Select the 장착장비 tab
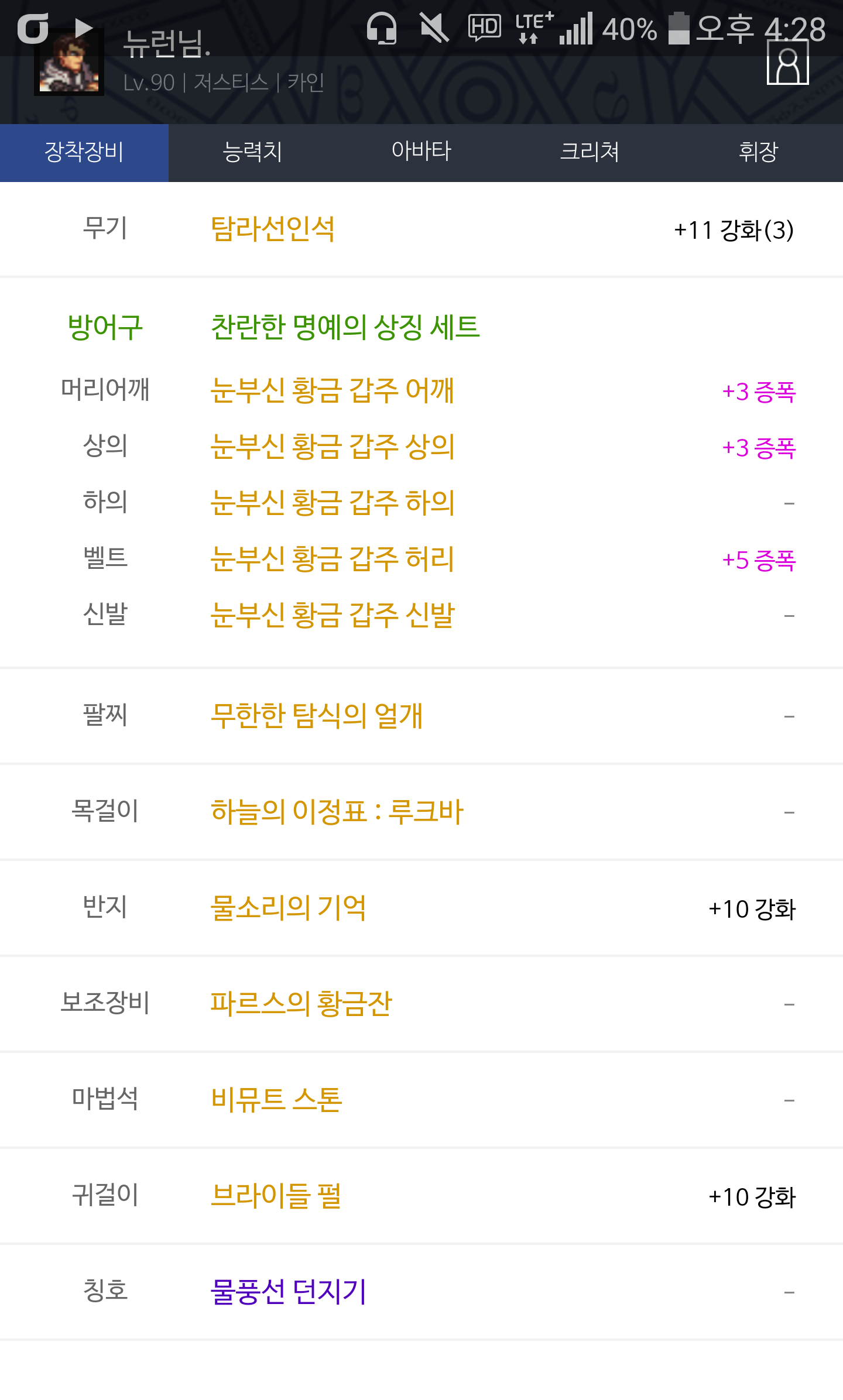This screenshot has width=843, height=1400. [84, 152]
